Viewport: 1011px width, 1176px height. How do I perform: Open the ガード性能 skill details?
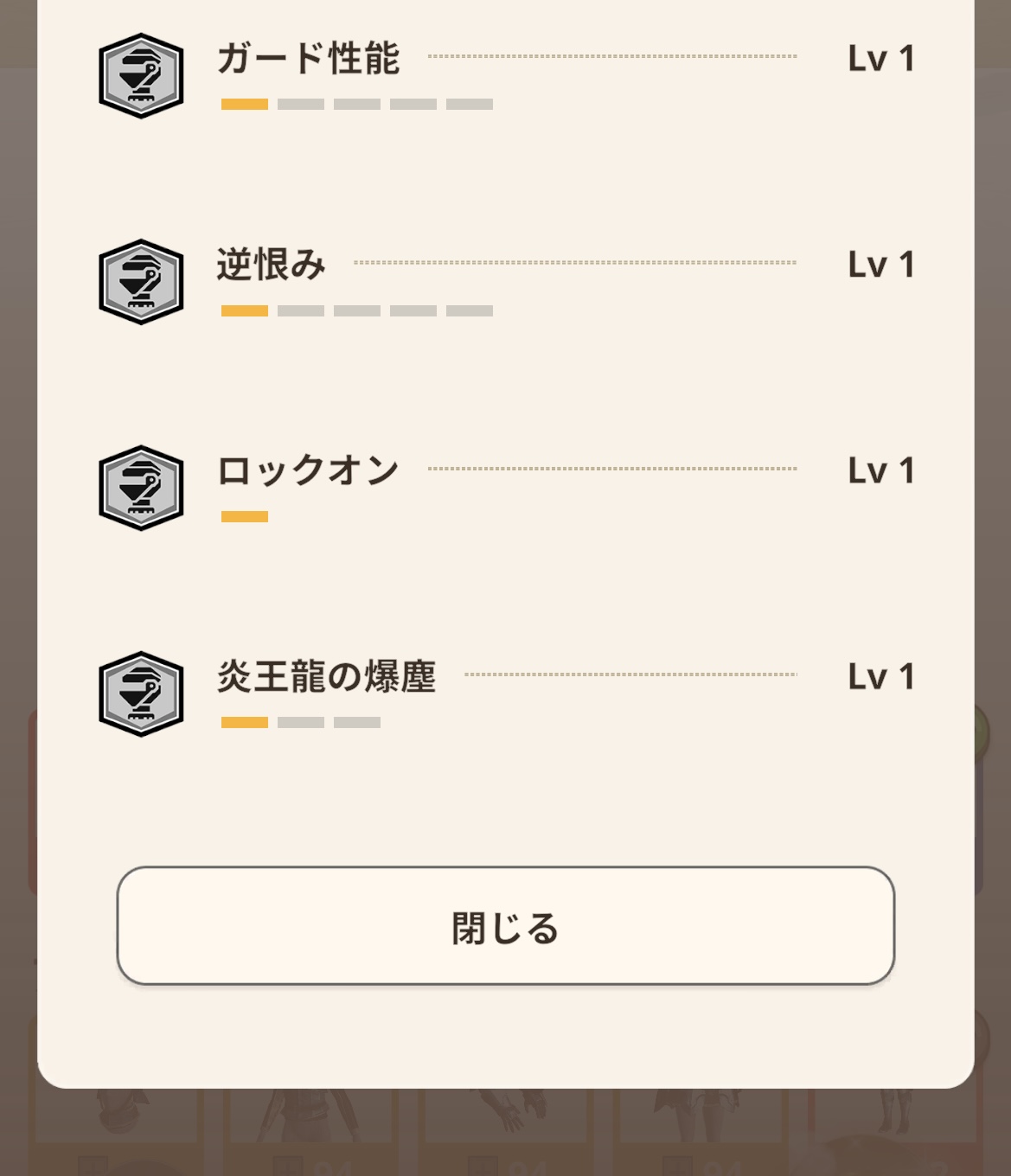click(x=308, y=59)
